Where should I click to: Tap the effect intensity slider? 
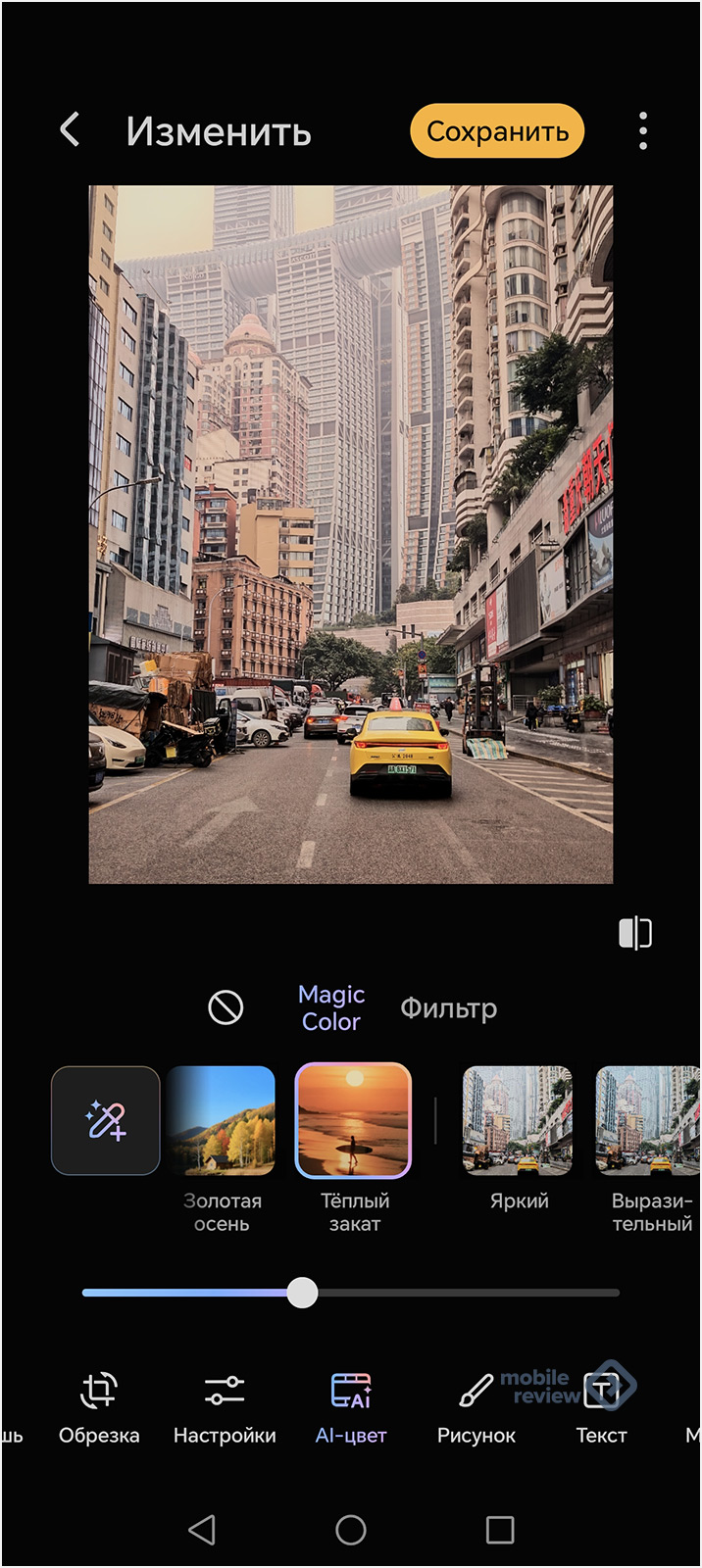click(303, 1293)
